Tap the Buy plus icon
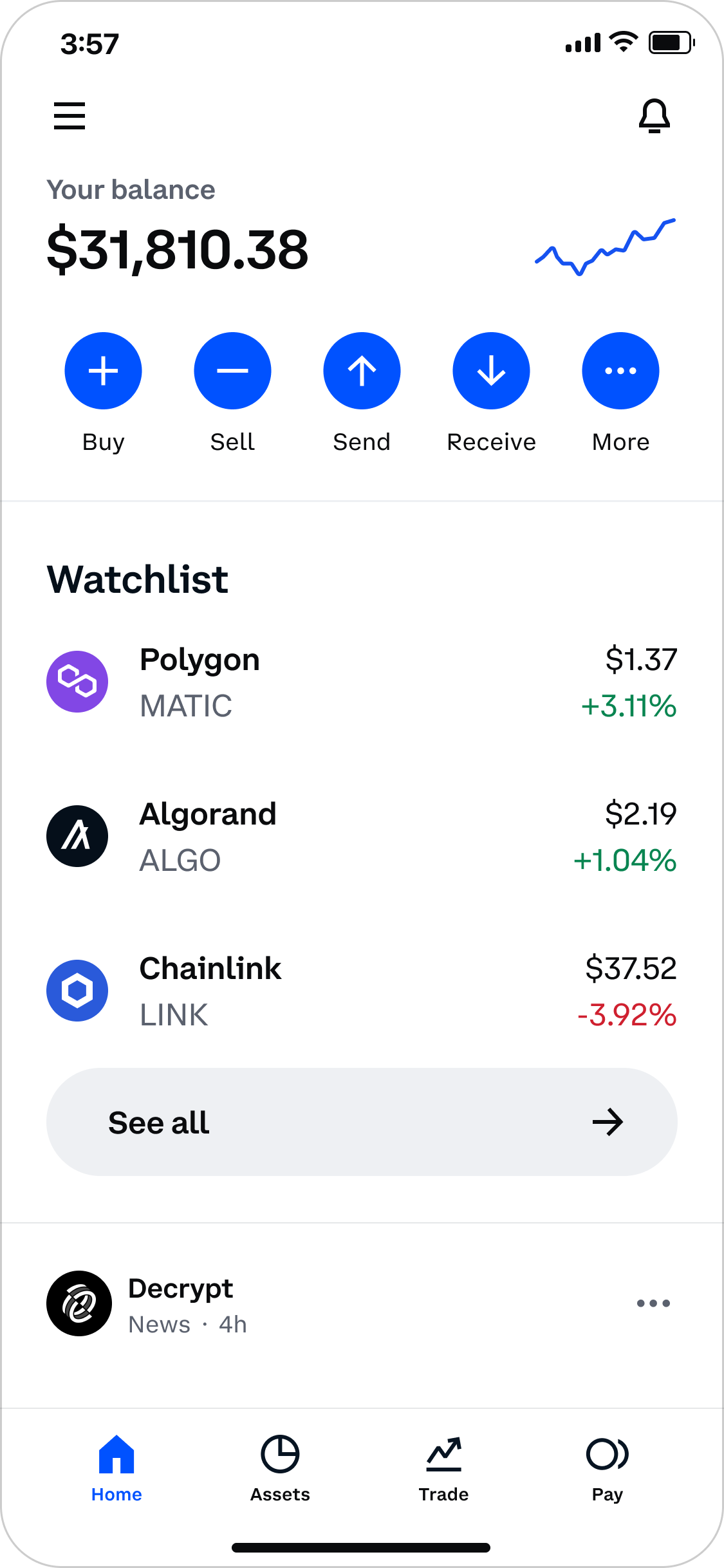This screenshot has width=724, height=1568. click(103, 371)
